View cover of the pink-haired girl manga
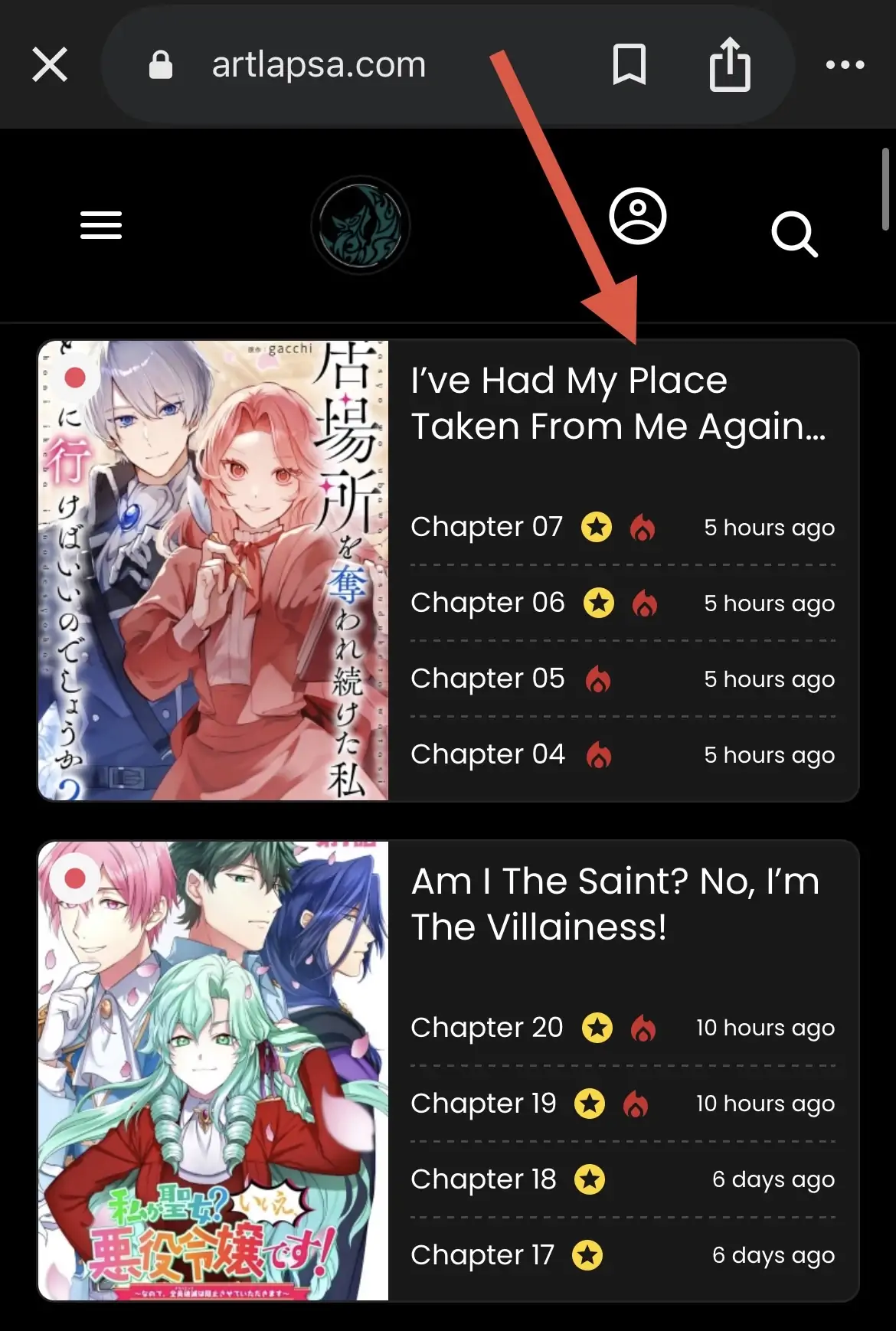Viewport: 896px width, 1331px height. coord(214,571)
